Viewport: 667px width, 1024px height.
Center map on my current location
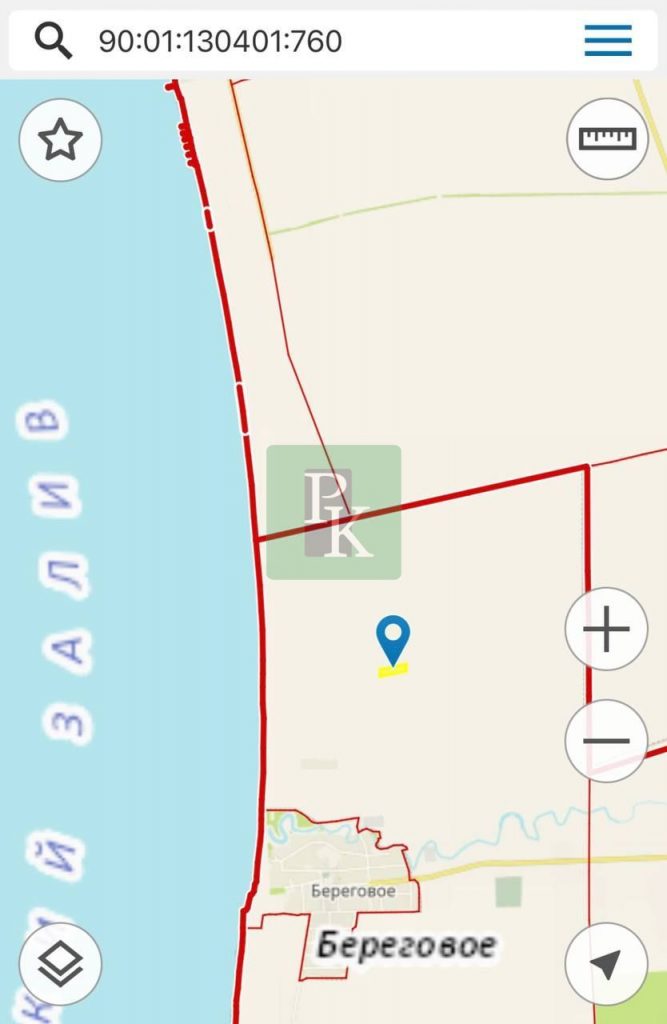[606, 964]
